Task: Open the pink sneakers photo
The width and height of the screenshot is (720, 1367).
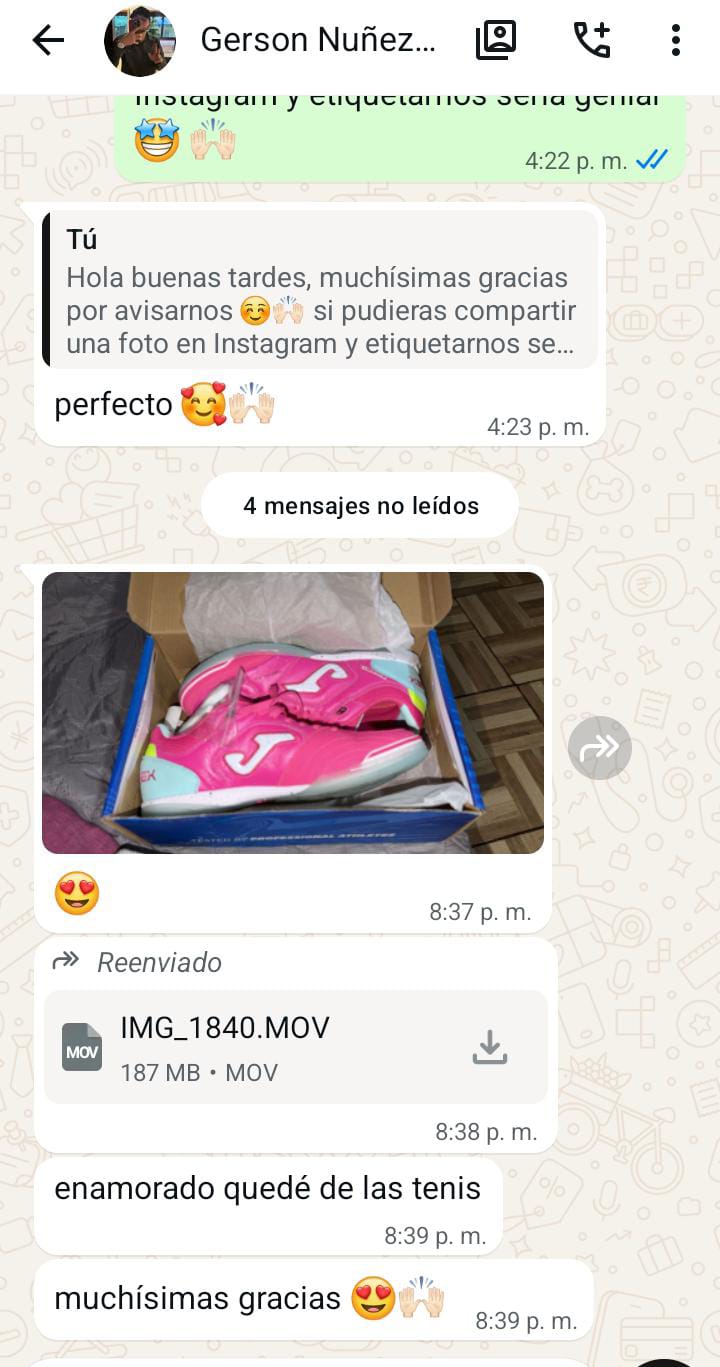Action: pyautogui.click(x=293, y=712)
